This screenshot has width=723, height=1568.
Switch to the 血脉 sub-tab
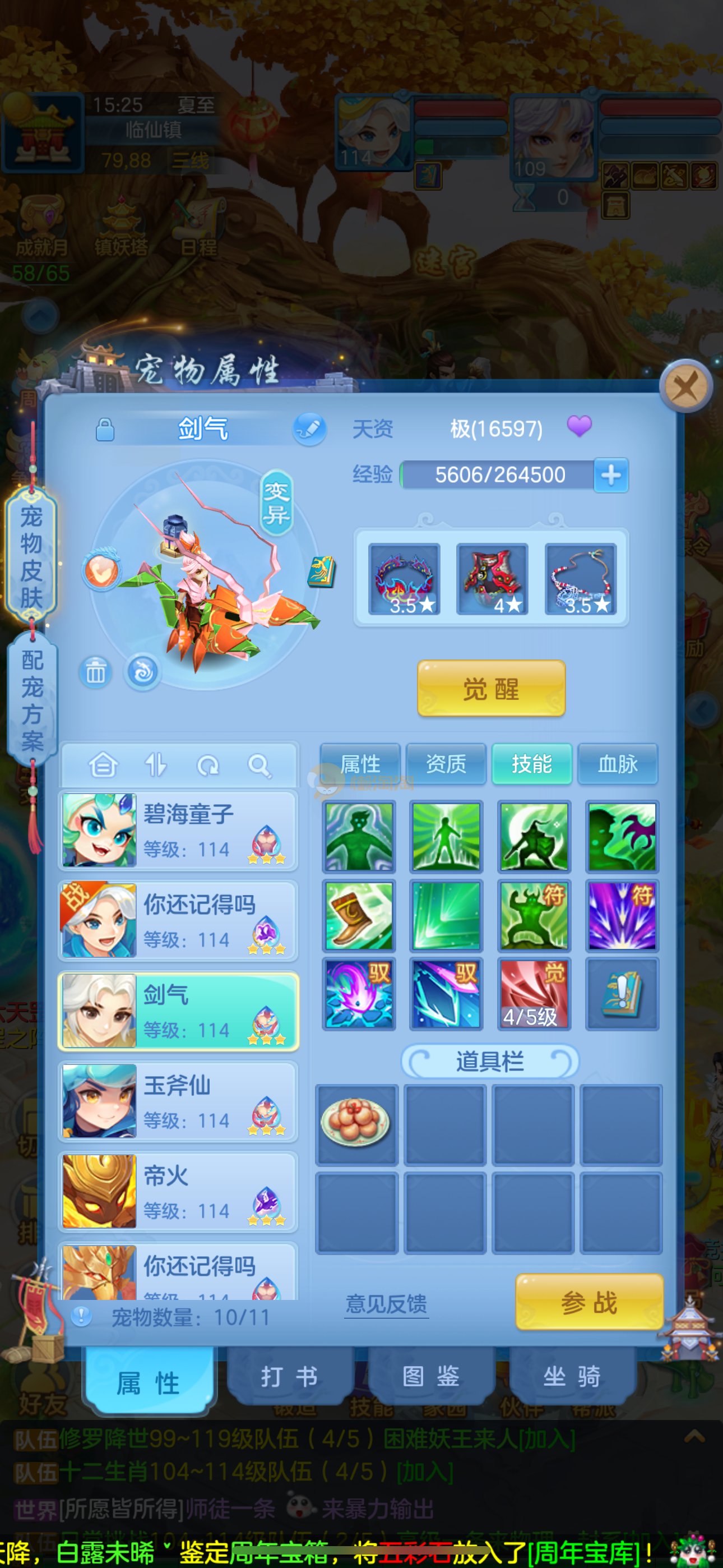pos(618,763)
